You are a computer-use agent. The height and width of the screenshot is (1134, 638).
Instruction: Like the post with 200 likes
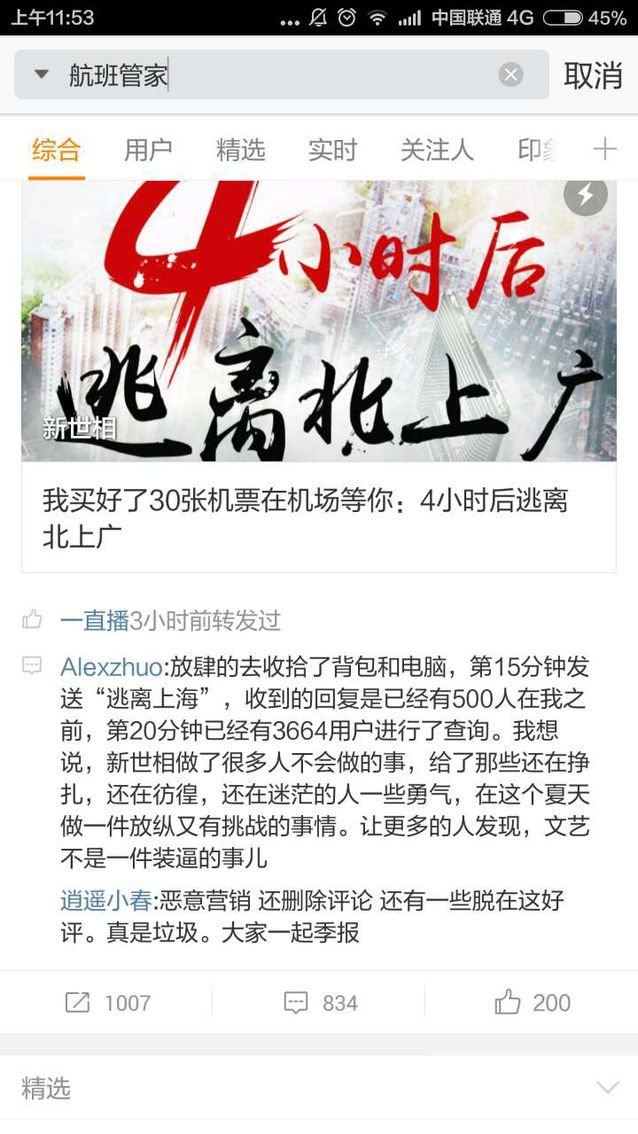[532, 1002]
